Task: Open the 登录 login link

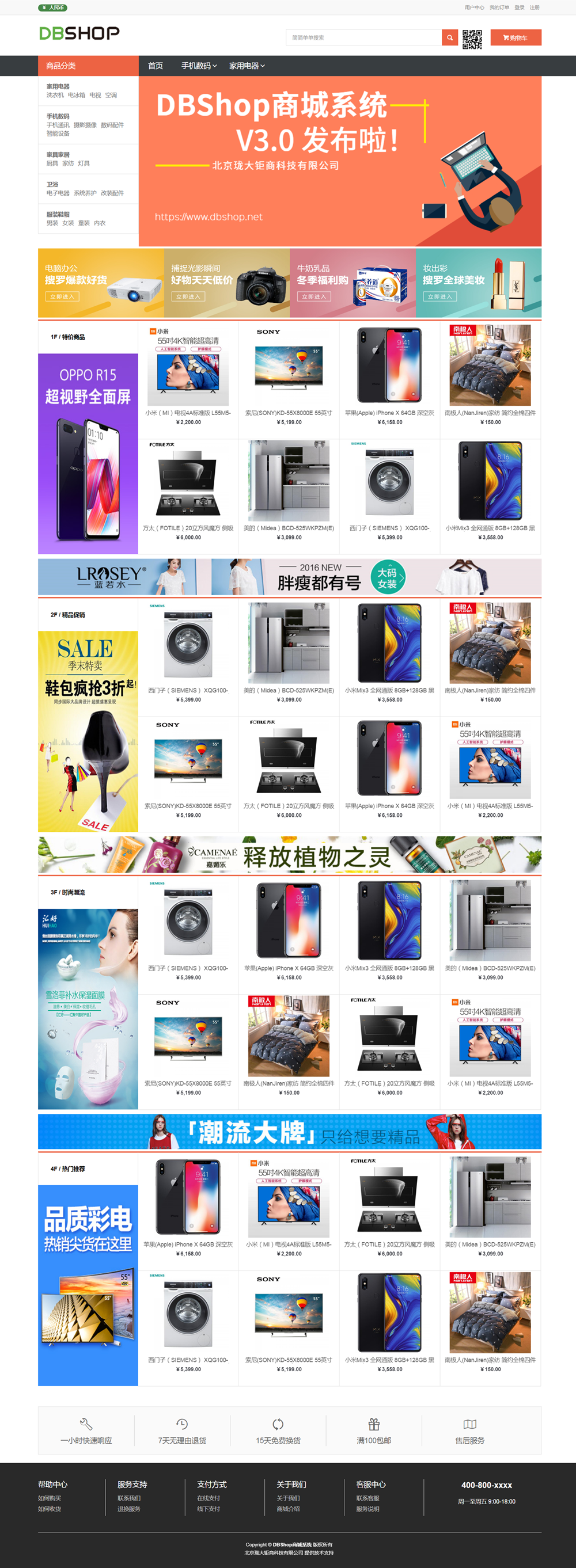Action: pyautogui.click(x=519, y=8)
